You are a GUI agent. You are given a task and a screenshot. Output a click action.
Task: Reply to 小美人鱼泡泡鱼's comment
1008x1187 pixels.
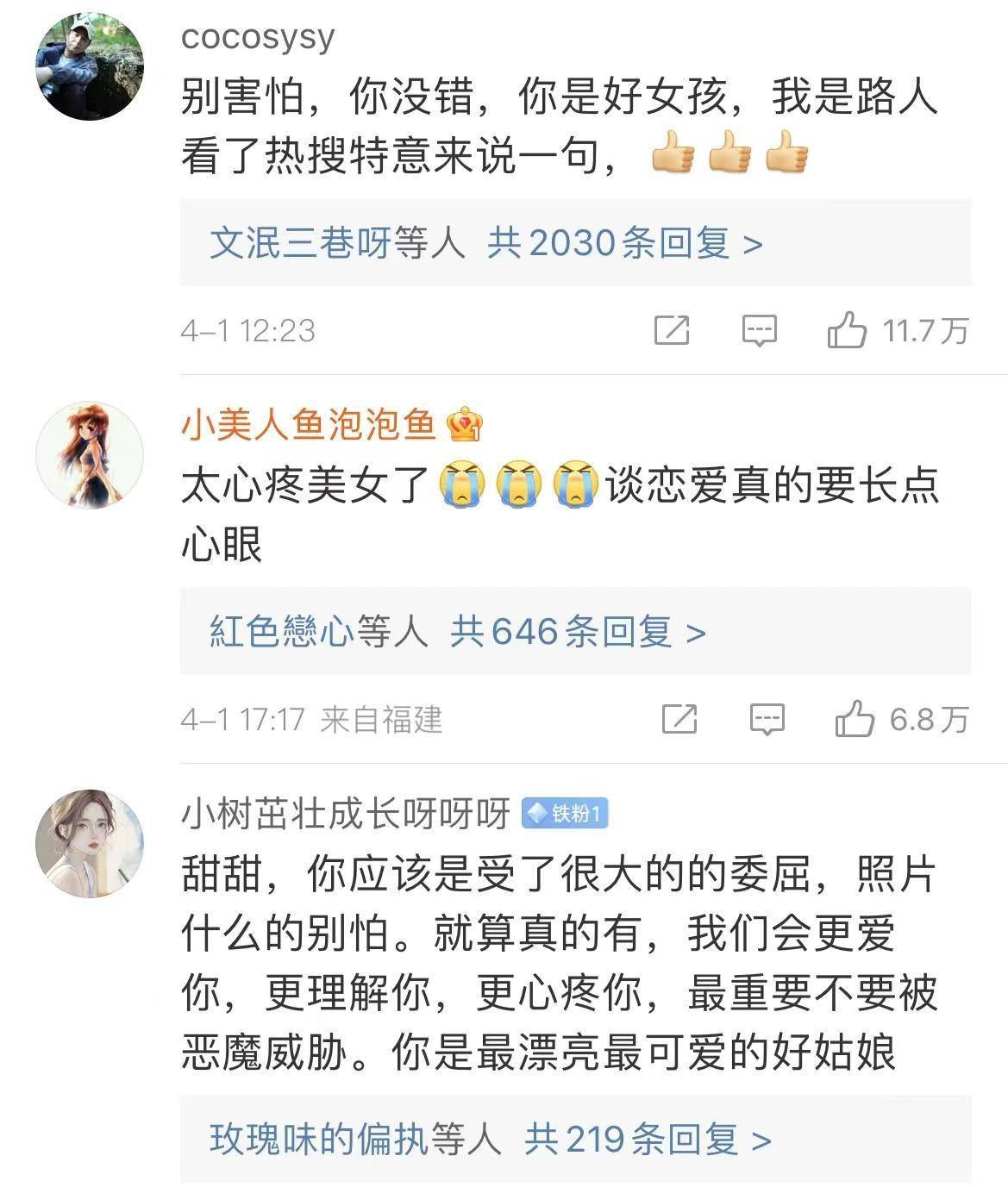tap(767, 719)
